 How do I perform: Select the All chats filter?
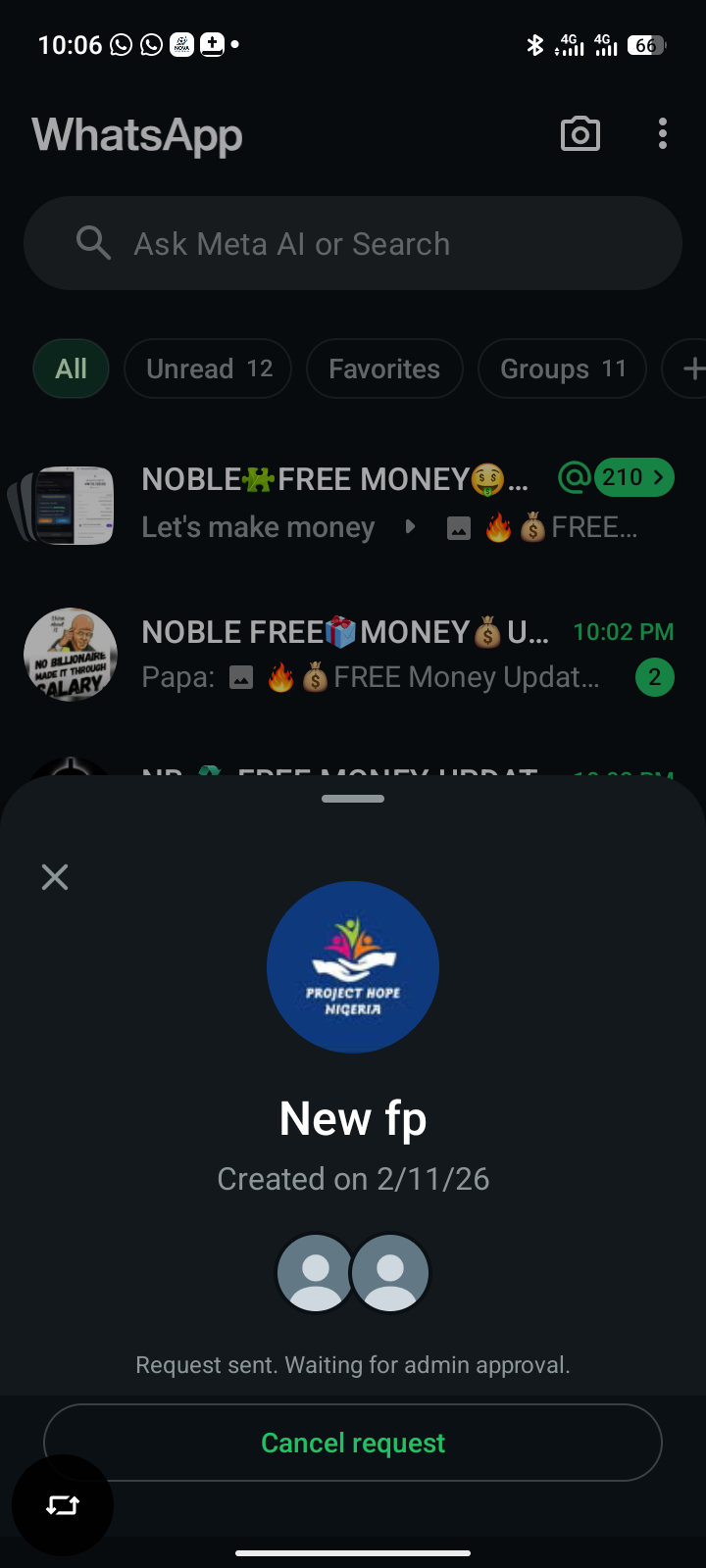coord(71,368)
